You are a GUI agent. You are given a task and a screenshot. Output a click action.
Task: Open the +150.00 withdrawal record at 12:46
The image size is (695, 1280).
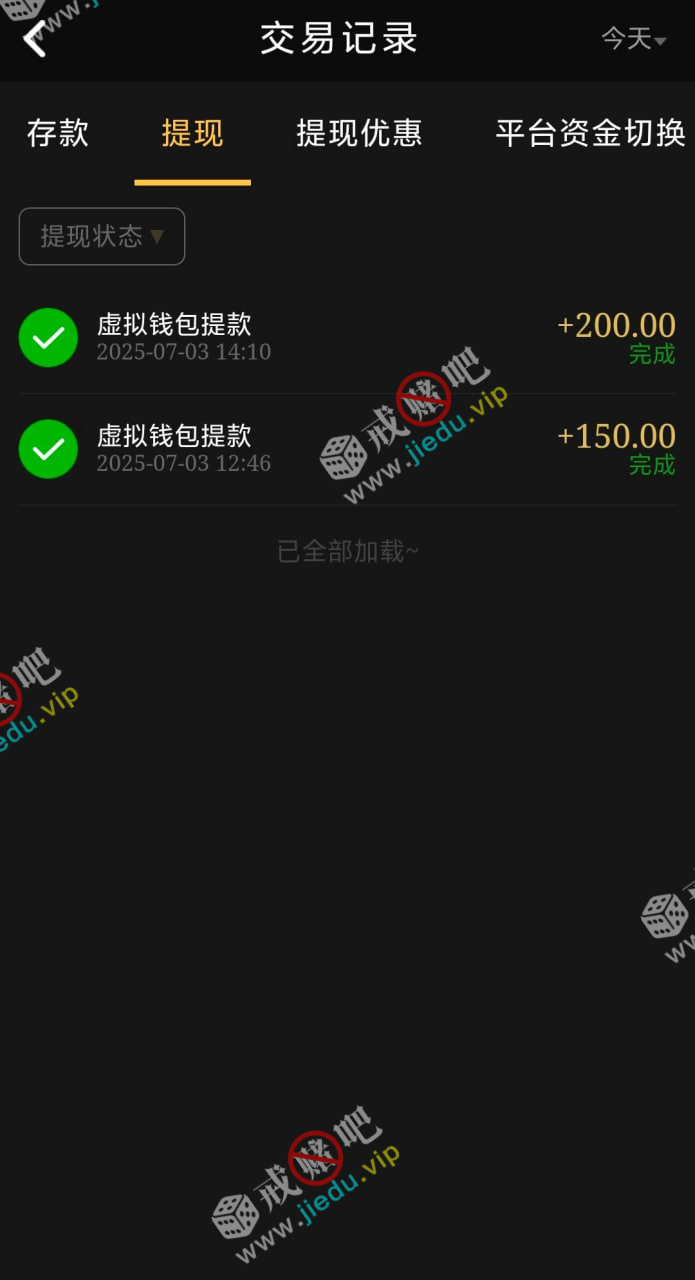coord(347,449)
